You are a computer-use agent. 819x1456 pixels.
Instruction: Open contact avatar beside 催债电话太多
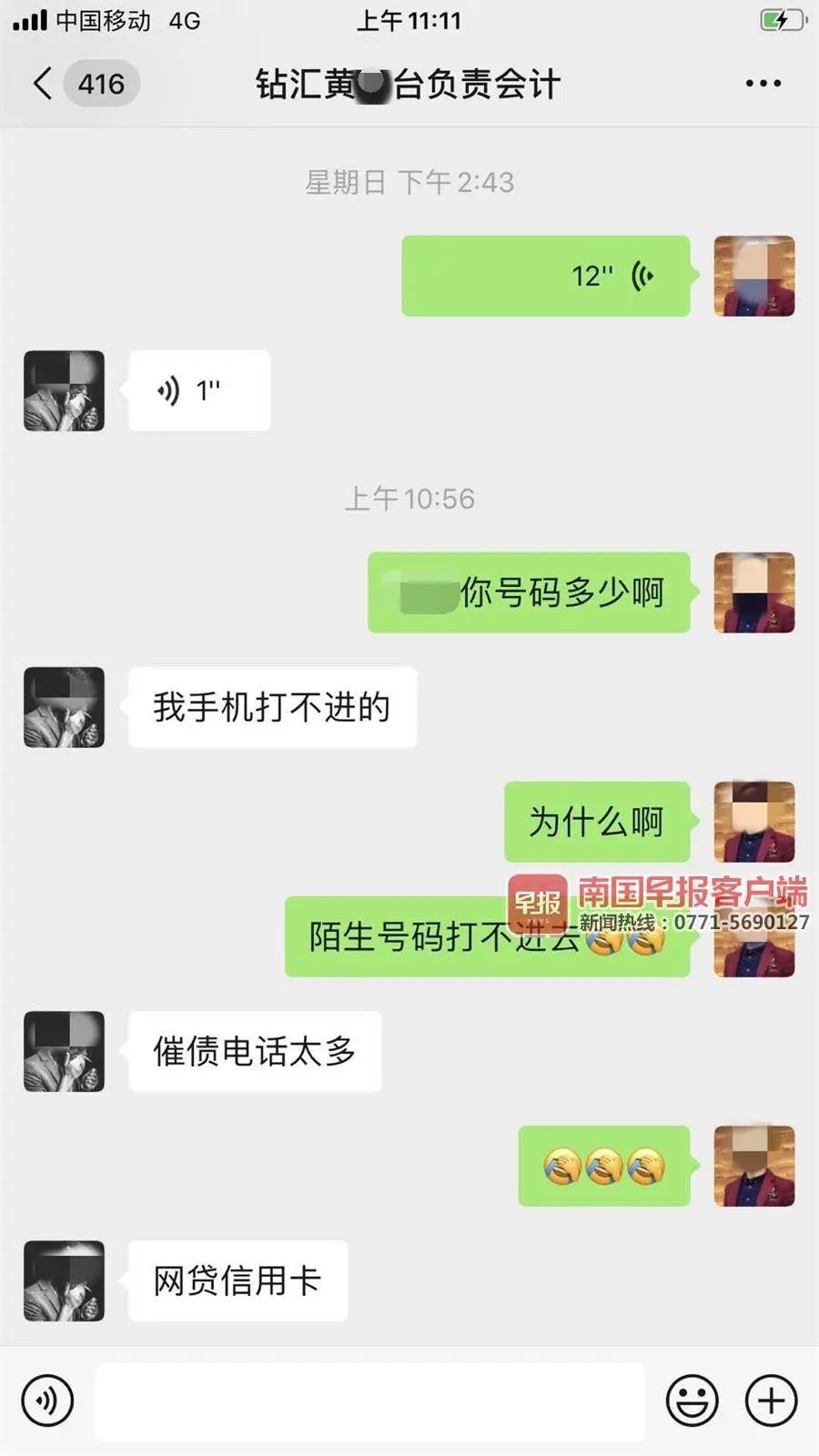tap(64, 1051)
